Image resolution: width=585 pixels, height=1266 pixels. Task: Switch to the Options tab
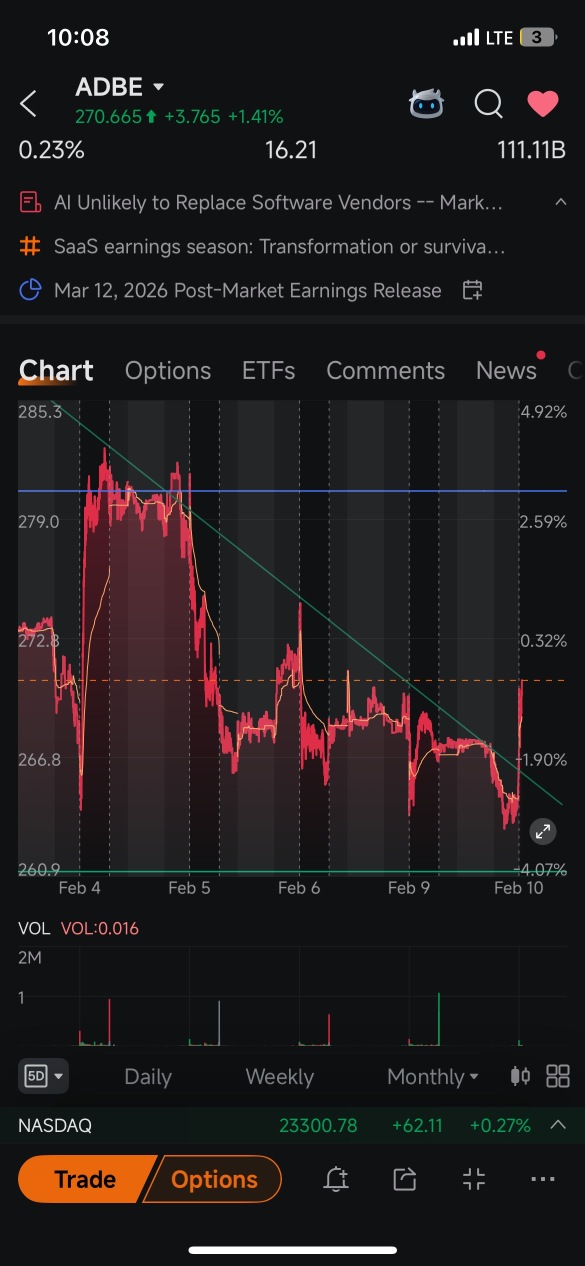tap(168, 370)
